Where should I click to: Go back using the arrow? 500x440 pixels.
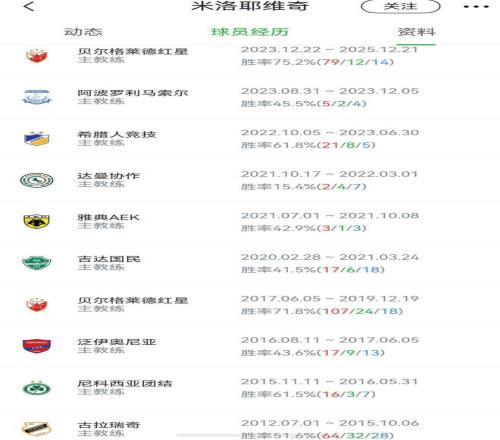pyautogui.click(x=29, y=6)
